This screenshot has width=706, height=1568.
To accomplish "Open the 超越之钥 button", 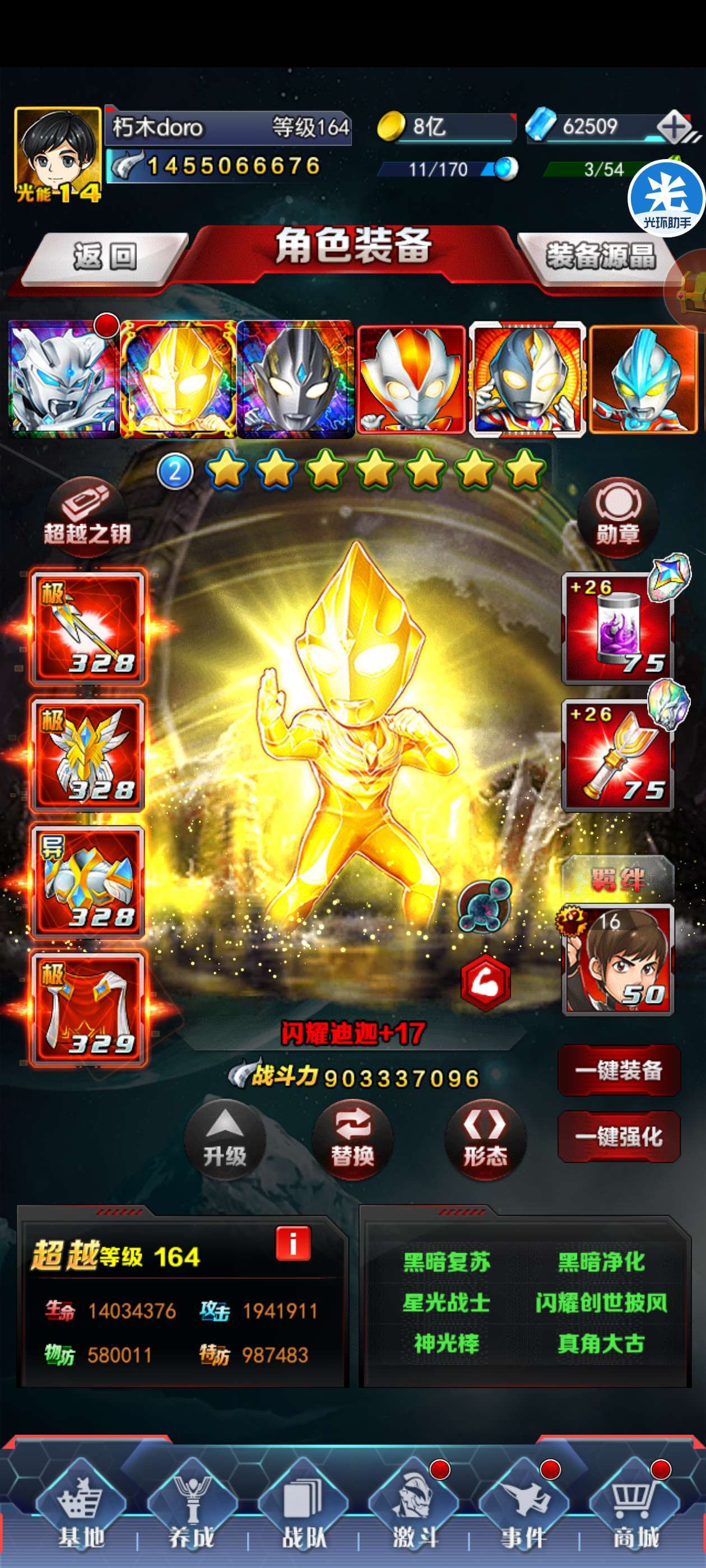I will [87, 516].
